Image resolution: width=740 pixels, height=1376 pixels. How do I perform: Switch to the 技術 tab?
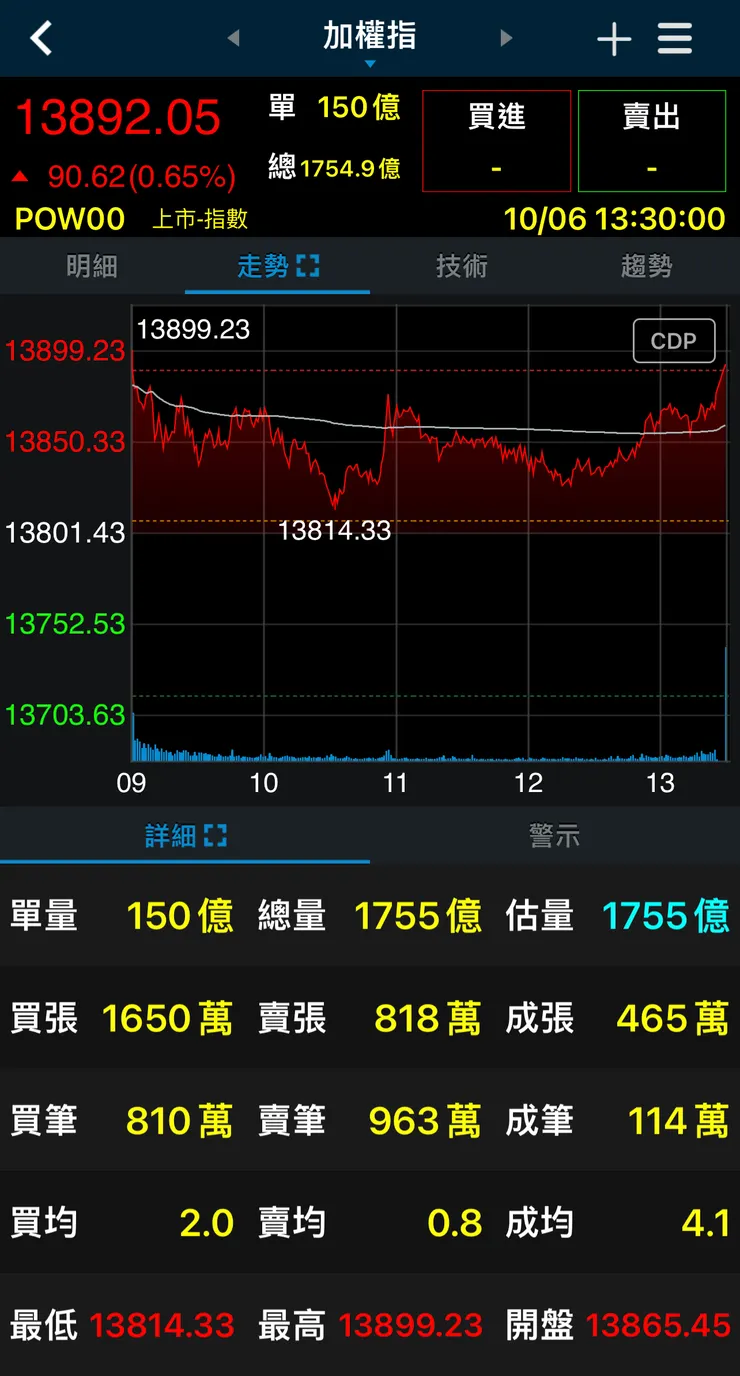click(462, 266)
